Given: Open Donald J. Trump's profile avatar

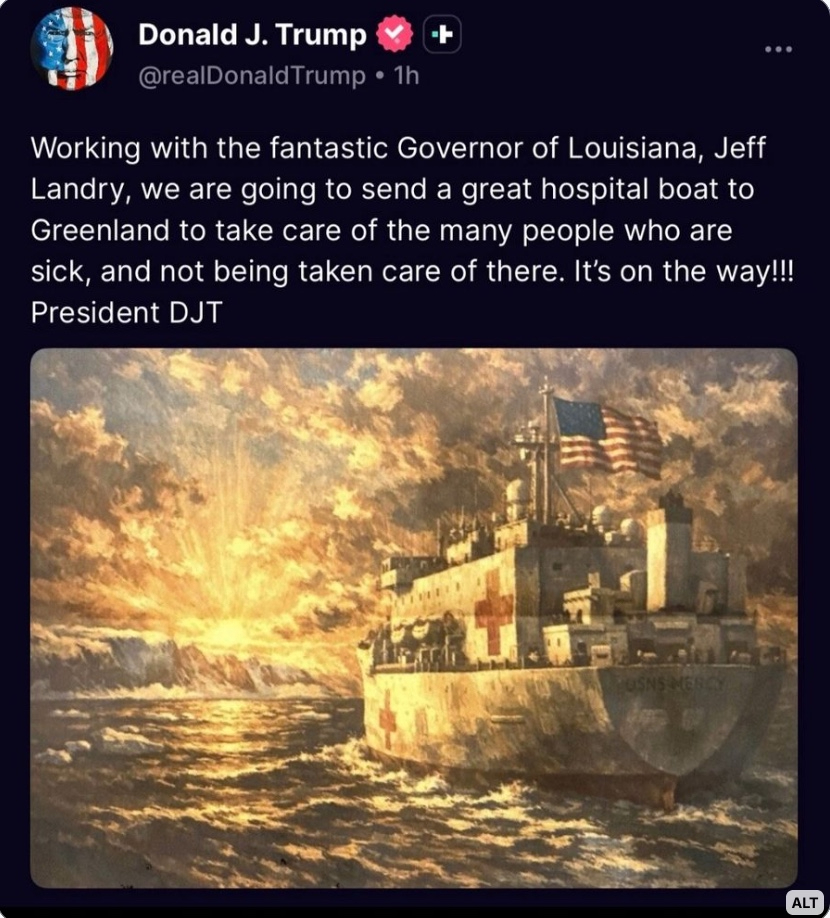Looking at the screenshot, I should coord(71,50).
